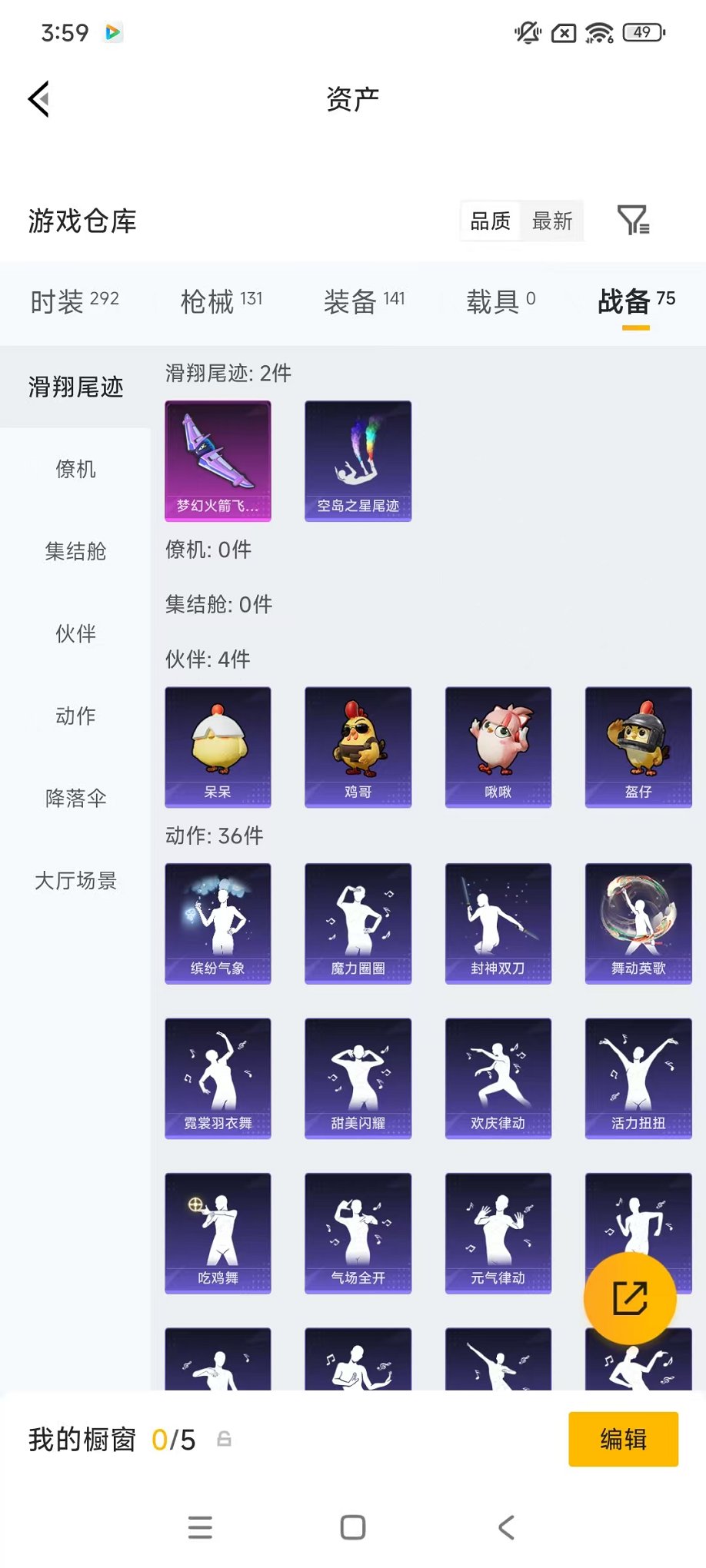Screen dimensions: 706x1568
Task: Select the 吃鸡舞 action thumbnail
Action: click(218, 1234)
